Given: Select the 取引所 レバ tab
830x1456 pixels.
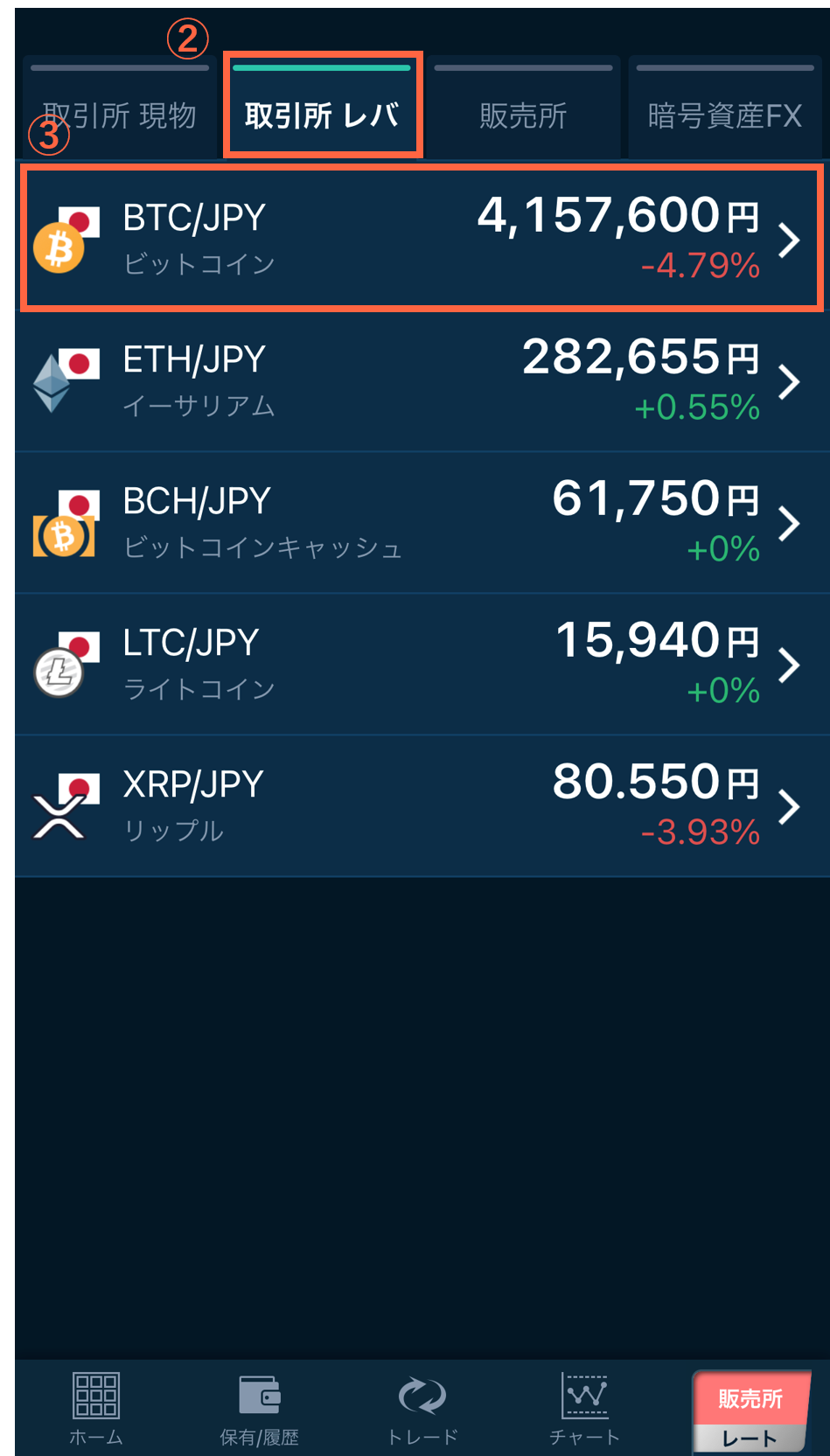Looking at the screenshot, I should coord(322,107).
